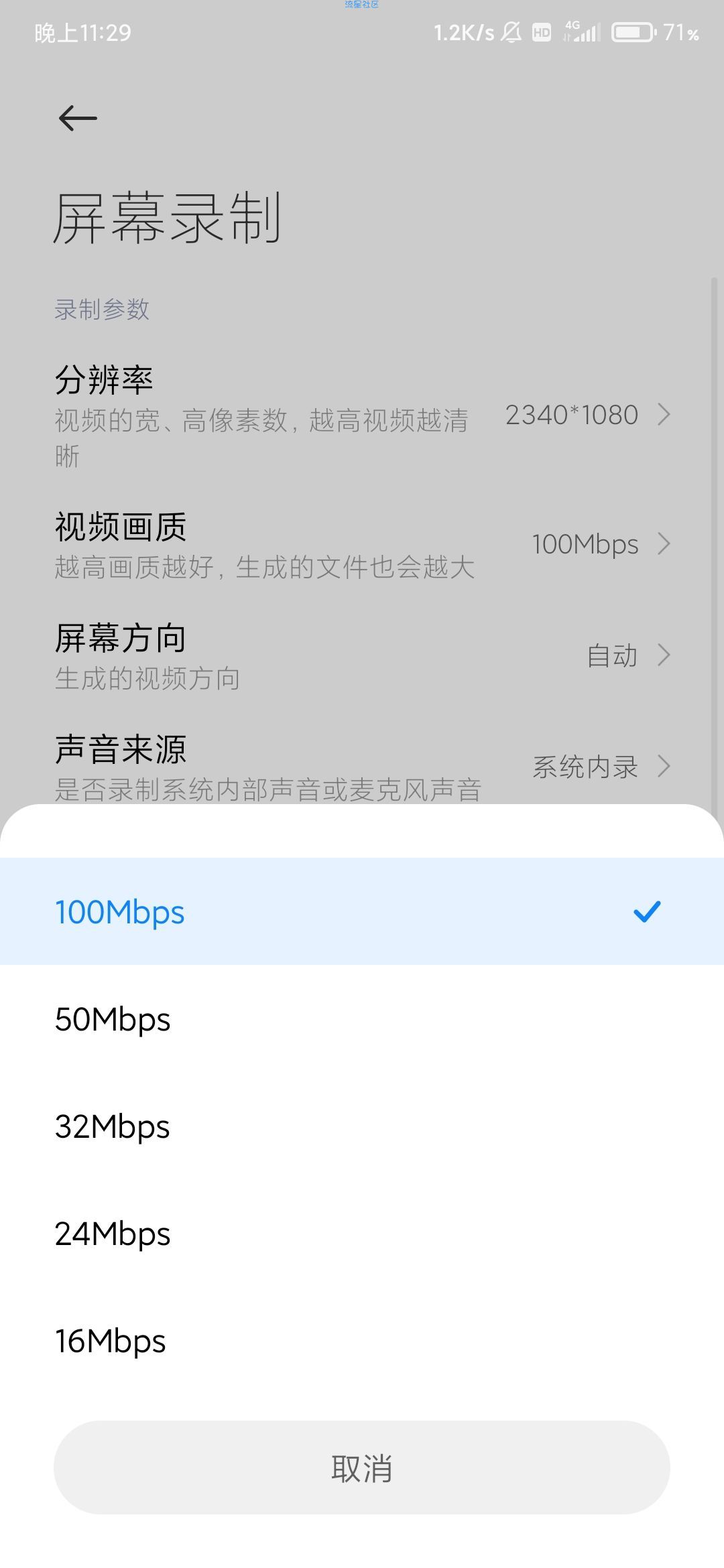Pick the 32Mbps bitrate option

(x=362, y=1126)
